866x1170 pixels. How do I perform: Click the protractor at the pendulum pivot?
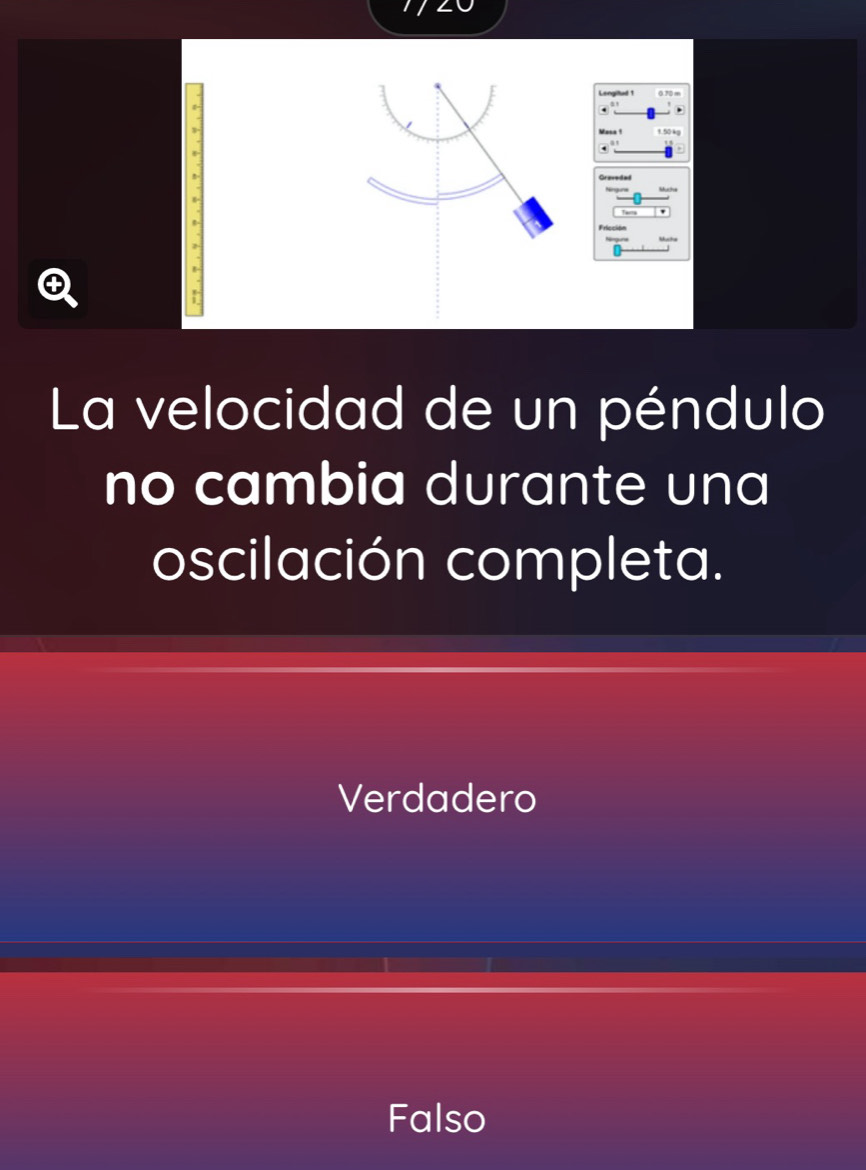pos(437,105)
